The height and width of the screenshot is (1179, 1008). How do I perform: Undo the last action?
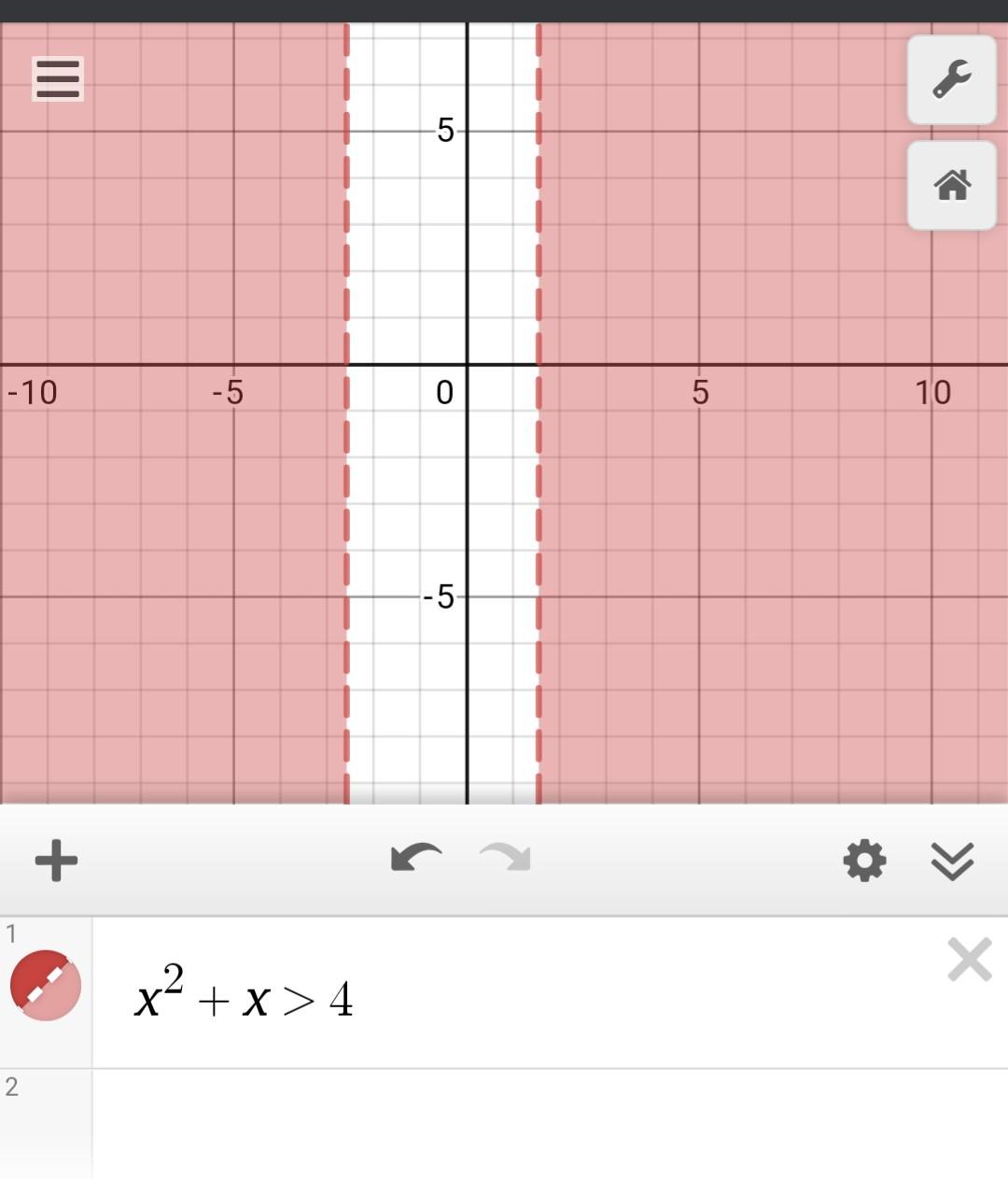click(415, 858)
